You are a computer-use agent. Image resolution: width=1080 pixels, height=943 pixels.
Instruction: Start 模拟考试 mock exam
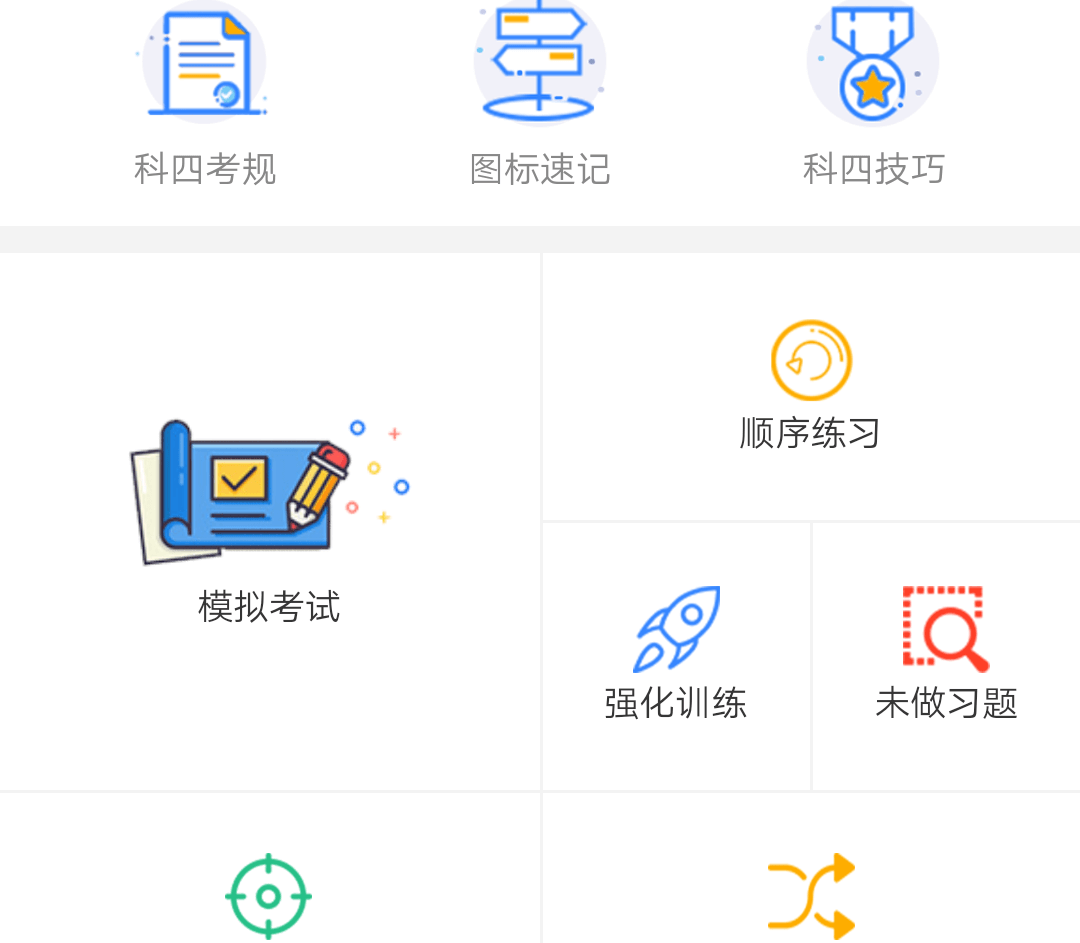[270, 520]
